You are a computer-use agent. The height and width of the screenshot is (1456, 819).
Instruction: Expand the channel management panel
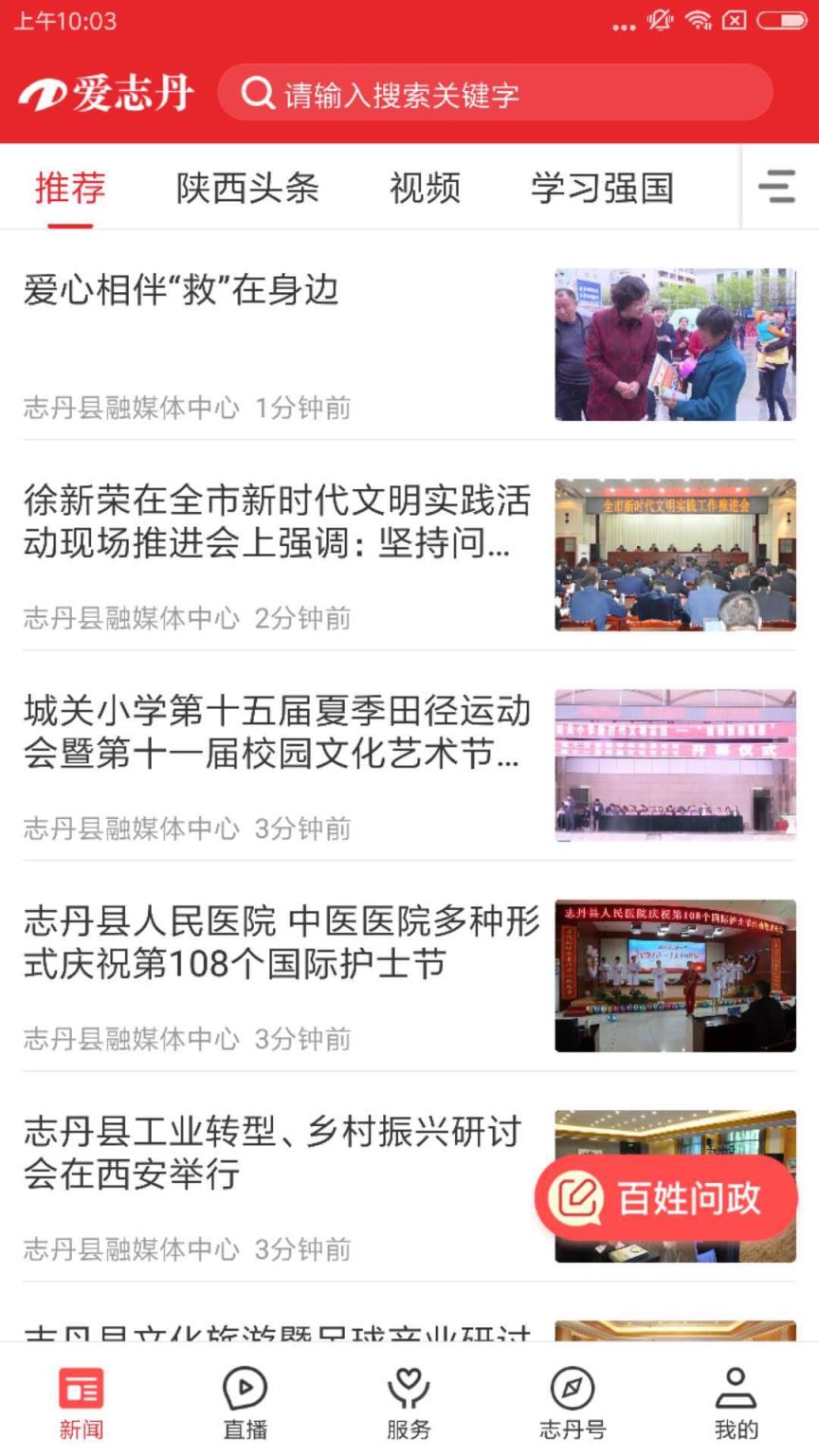777,188
